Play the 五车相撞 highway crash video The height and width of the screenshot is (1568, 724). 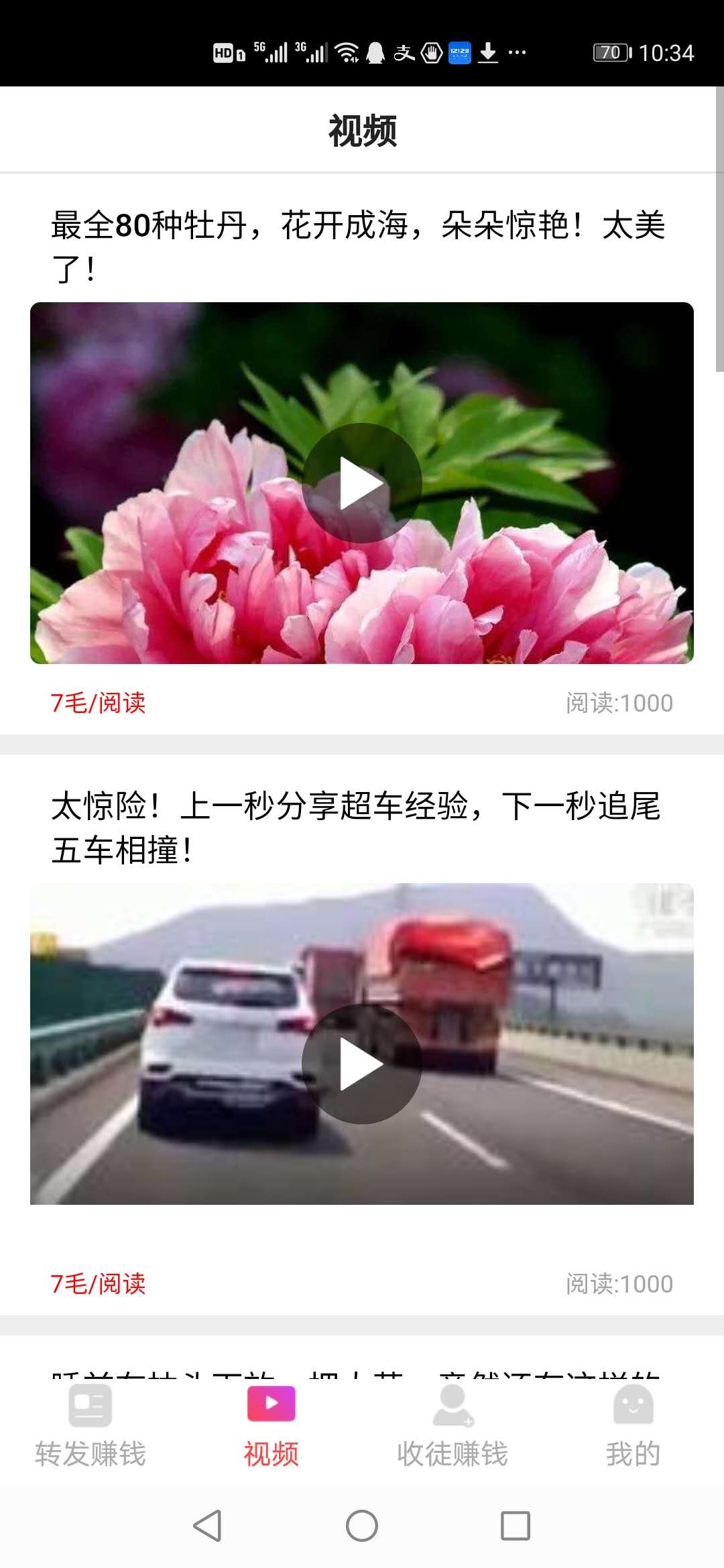[x=362, y=1064]
